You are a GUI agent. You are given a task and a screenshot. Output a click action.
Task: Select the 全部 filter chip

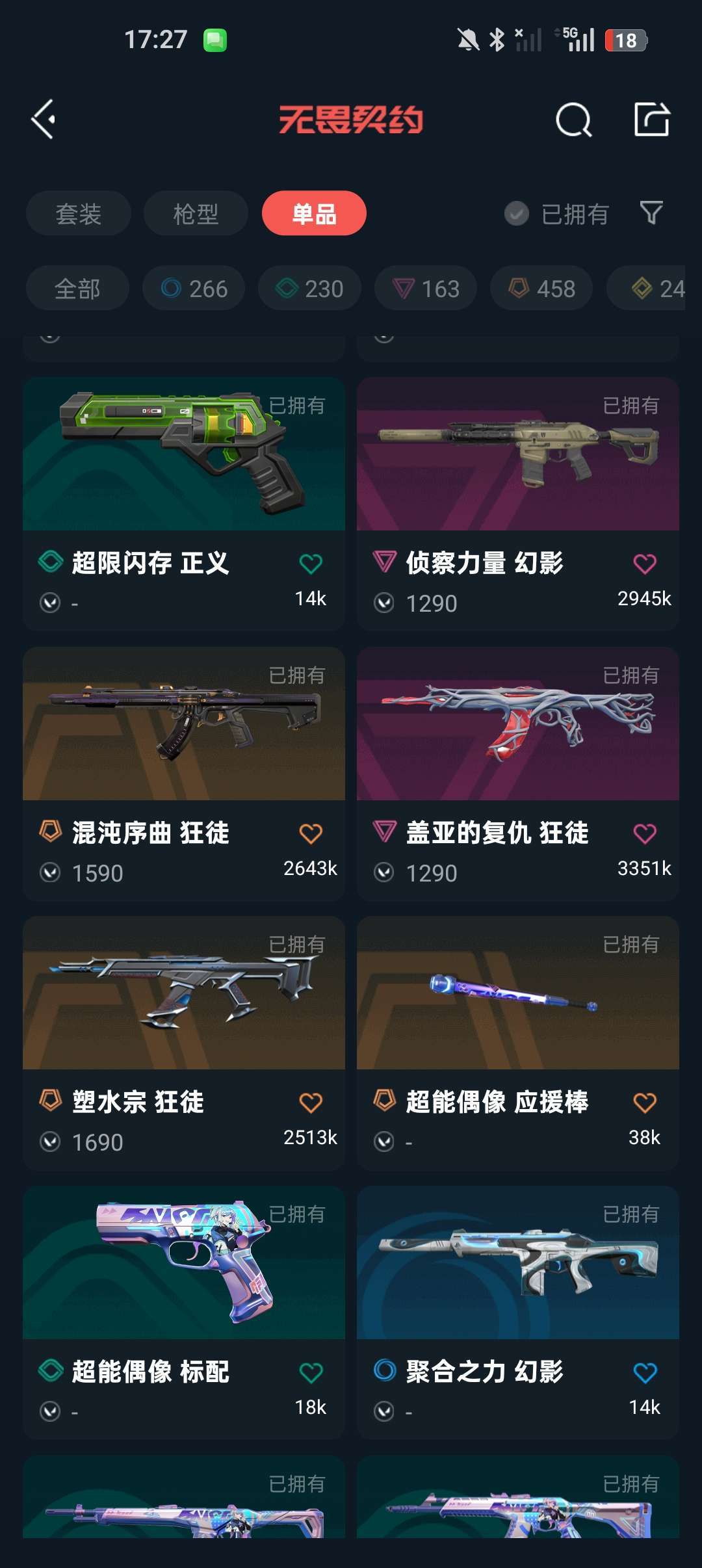tap(77, 288)
